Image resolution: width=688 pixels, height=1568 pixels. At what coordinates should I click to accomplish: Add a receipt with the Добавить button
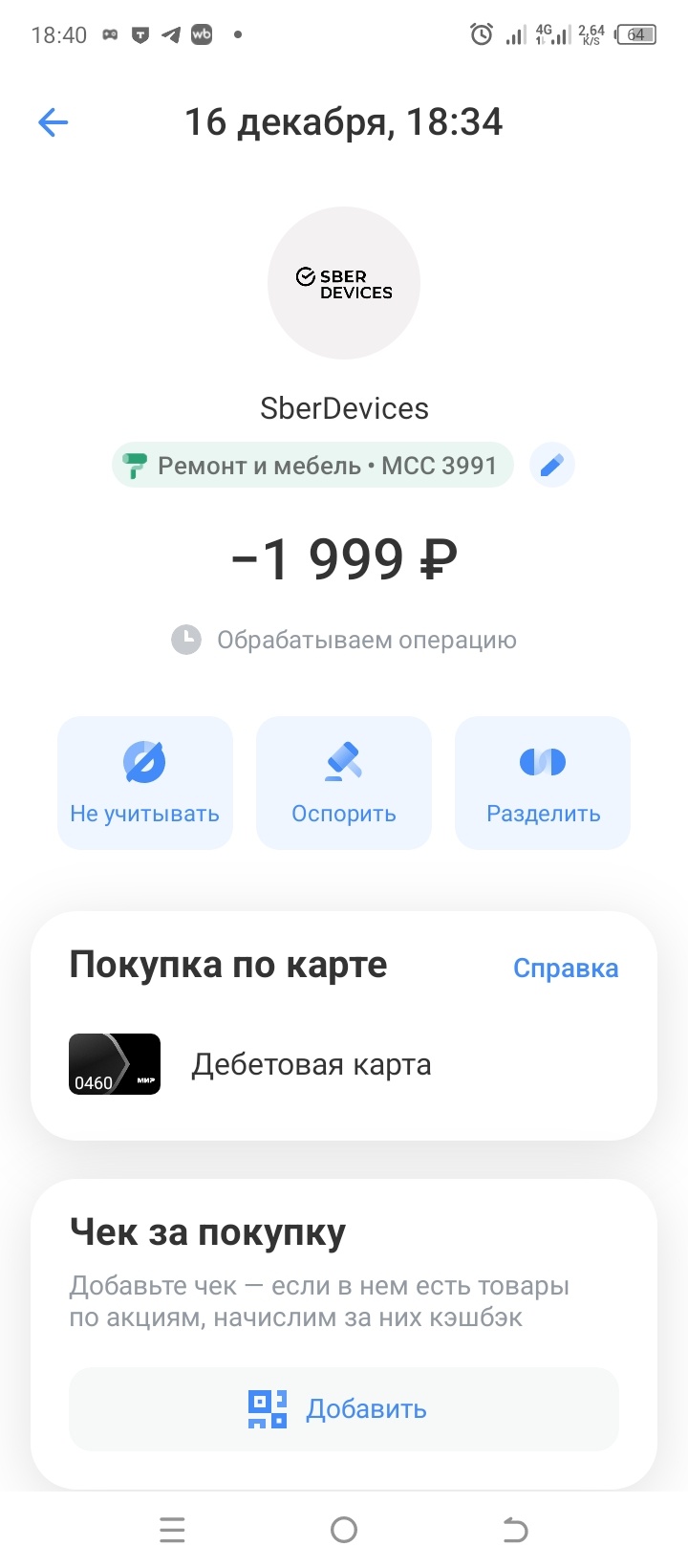344,1409
